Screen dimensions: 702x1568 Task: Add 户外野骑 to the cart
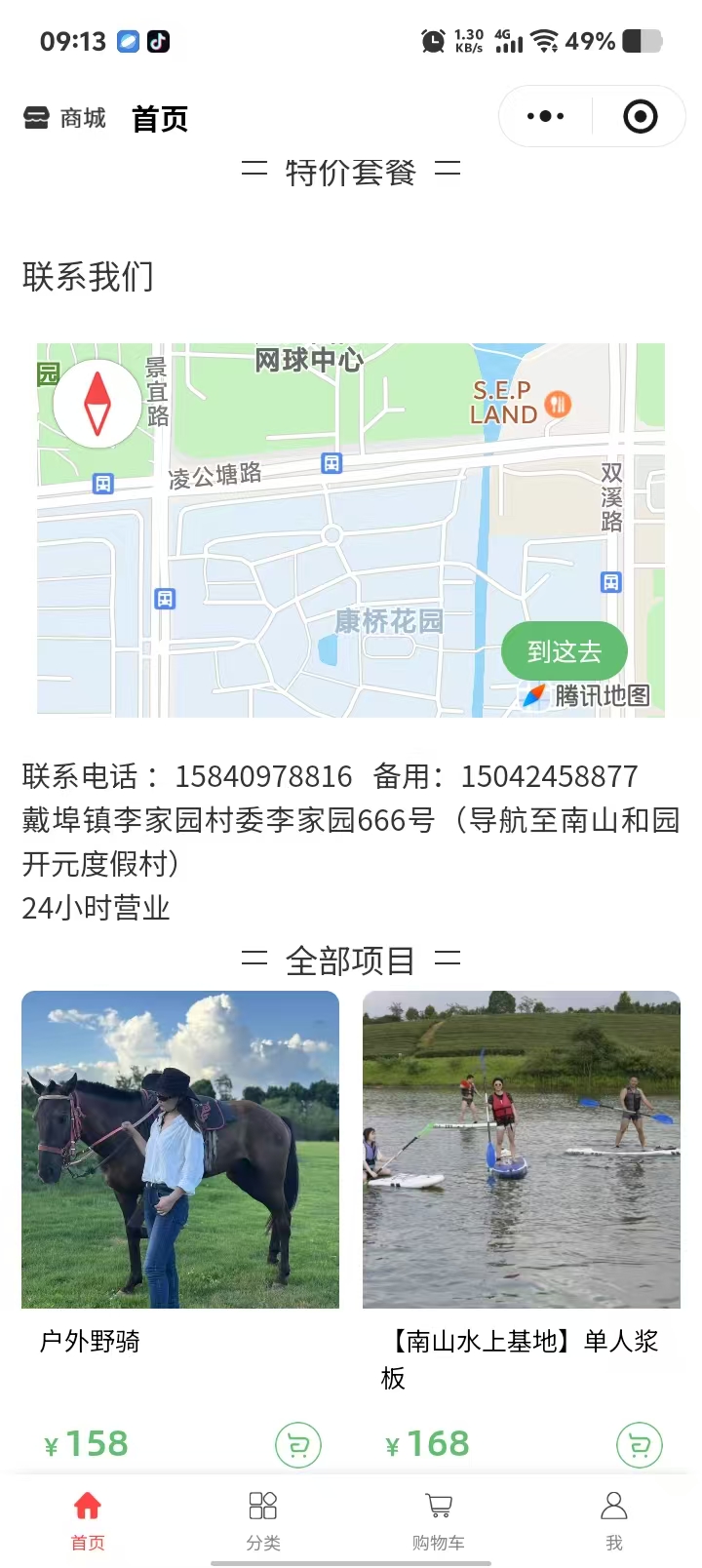point(298,1445)
